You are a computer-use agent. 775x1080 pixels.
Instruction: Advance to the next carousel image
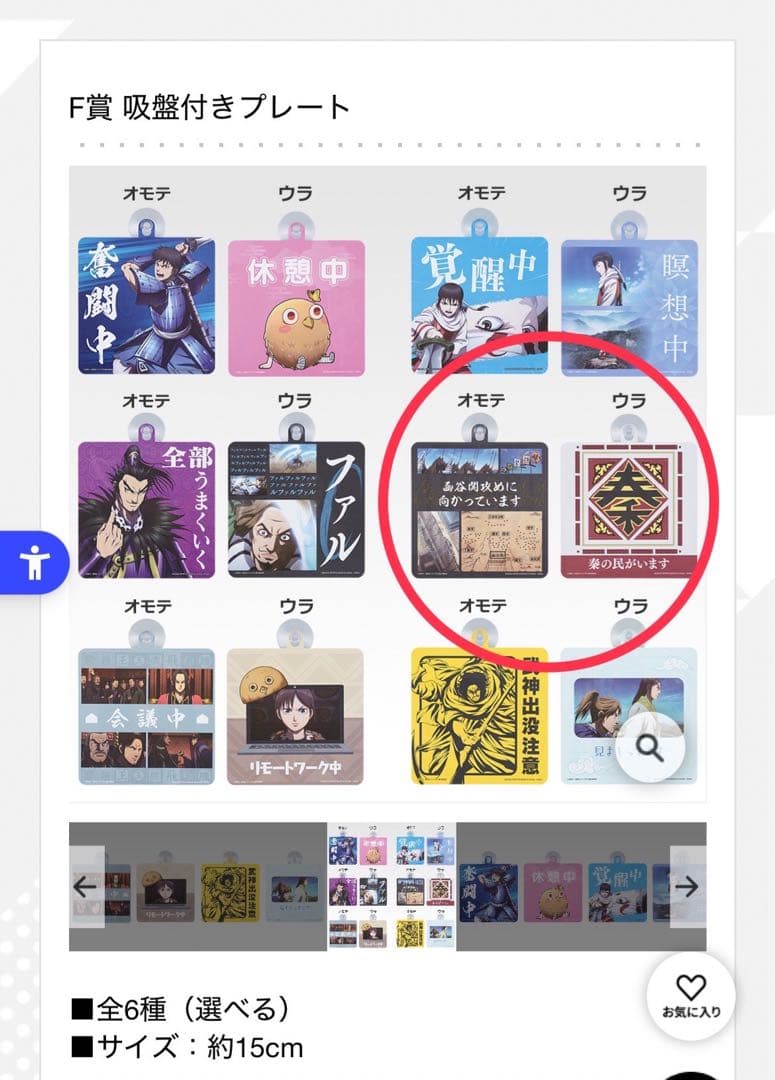coord(687,887)
